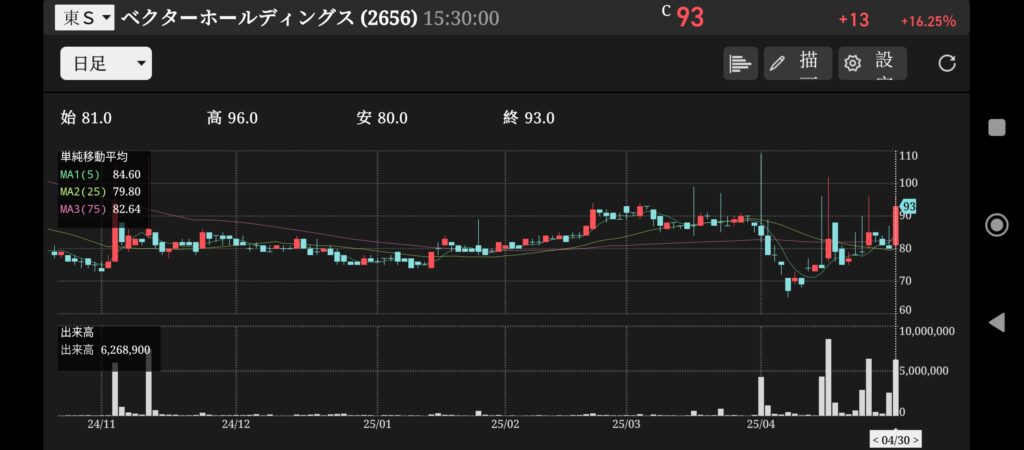Screen dimensions: 1024x450
Task: Open the chart indicator list icon
Action: 740,64
